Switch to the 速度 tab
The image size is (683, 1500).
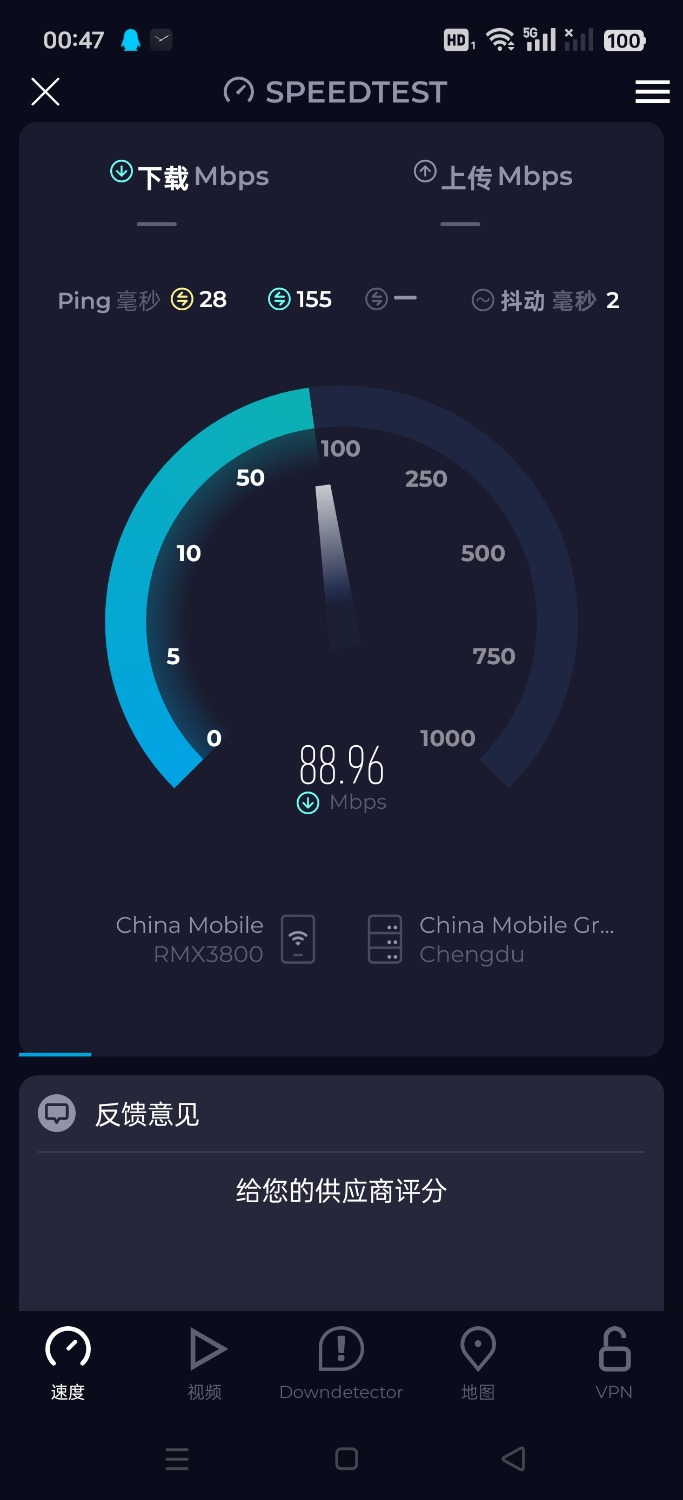pyautogui.click(x=68, y=1362)
